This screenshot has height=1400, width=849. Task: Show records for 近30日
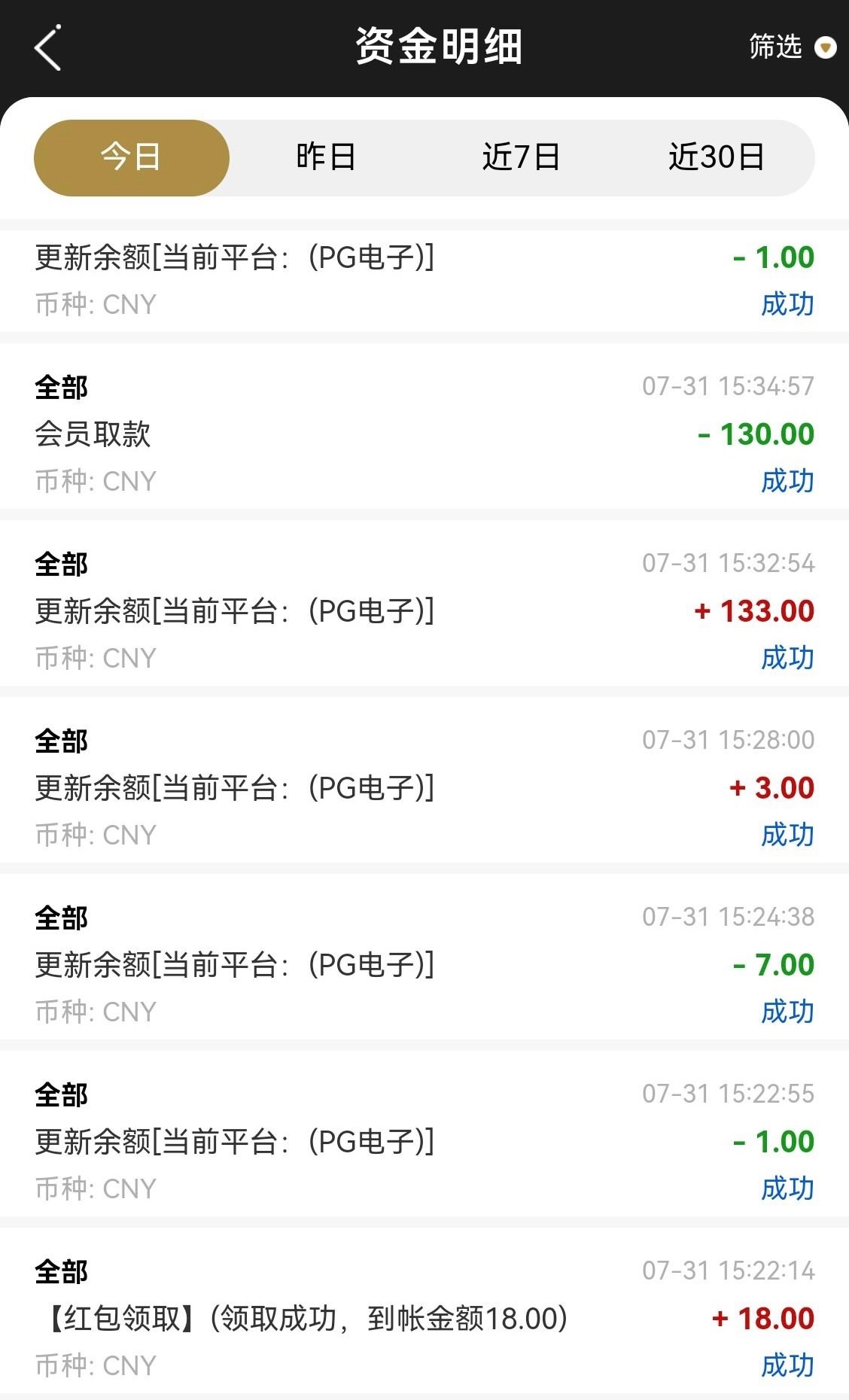click(x=716, y=158)
